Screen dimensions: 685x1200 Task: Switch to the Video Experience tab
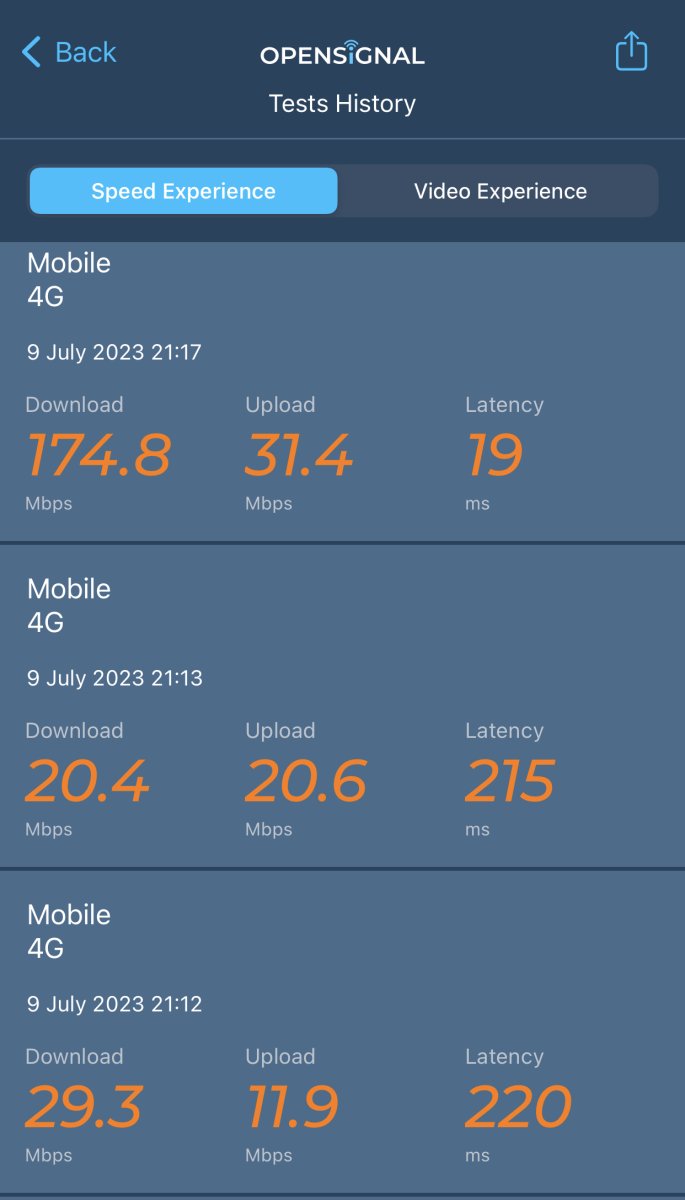click(500, 191)
